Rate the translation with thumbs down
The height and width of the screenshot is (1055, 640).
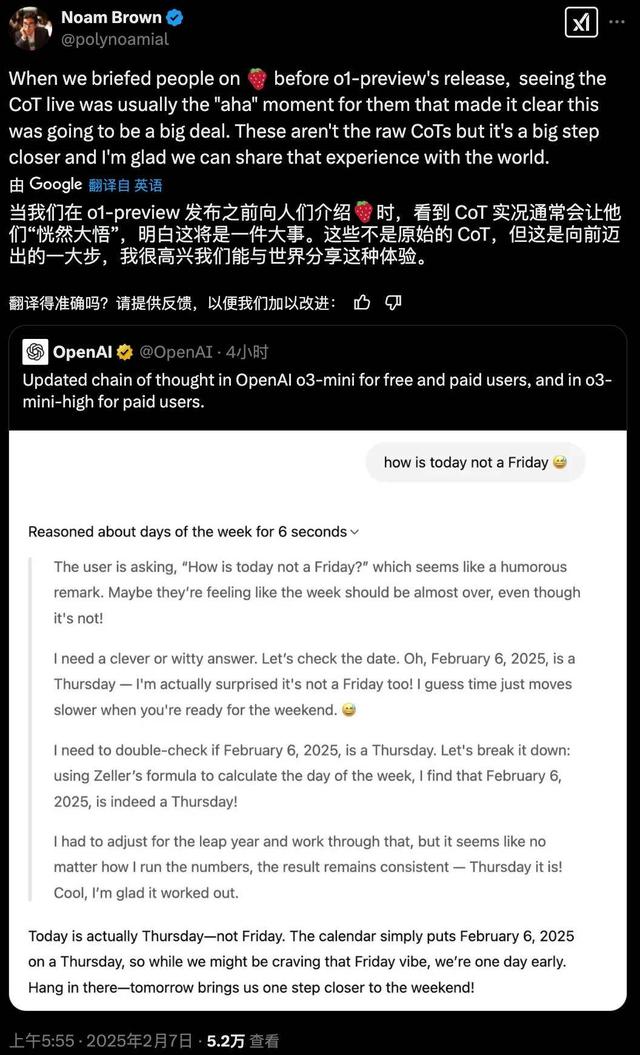393,302
